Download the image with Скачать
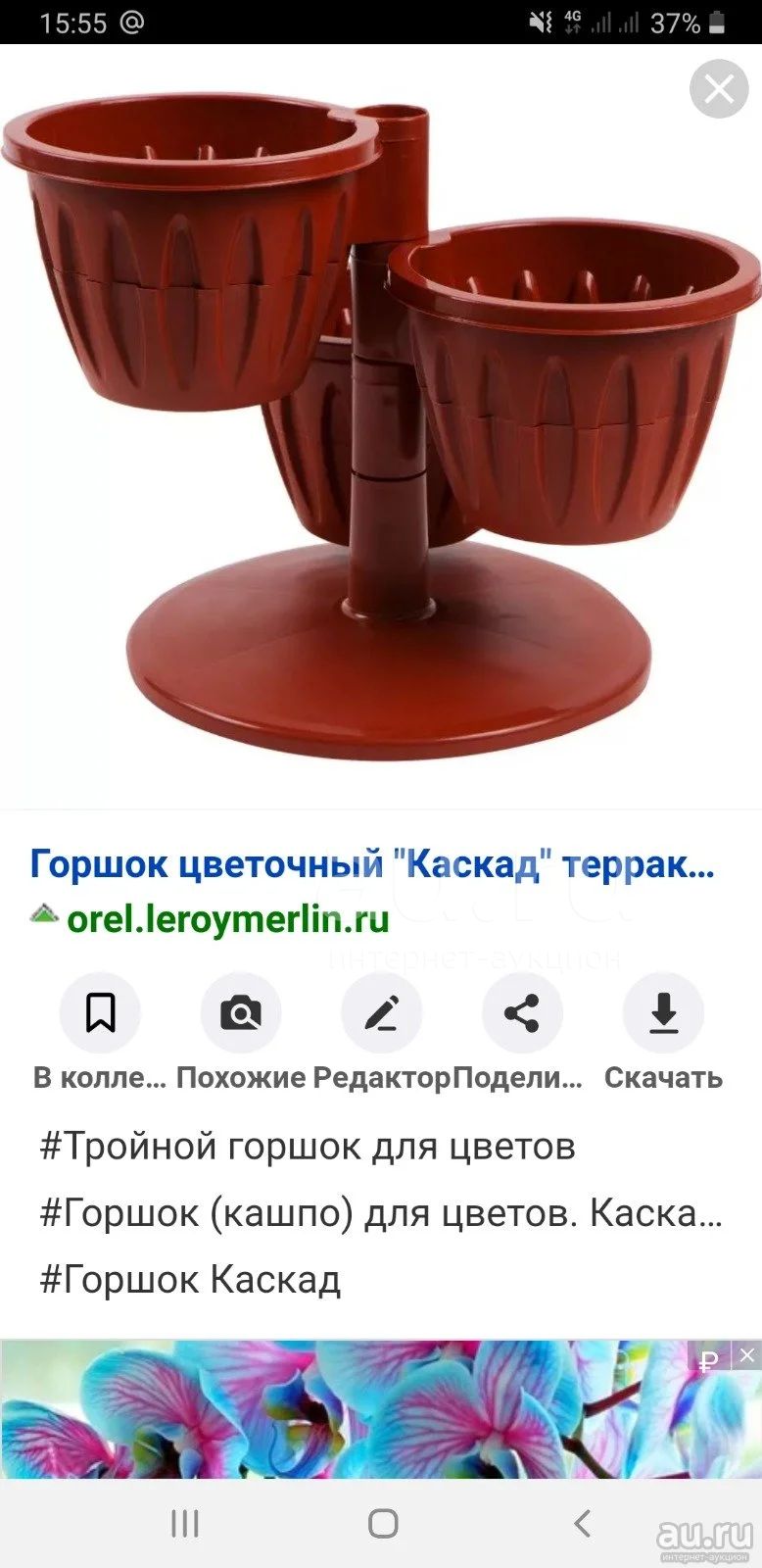The height and width of the screenshot is (1568, 762). [x=663, y=1013]
